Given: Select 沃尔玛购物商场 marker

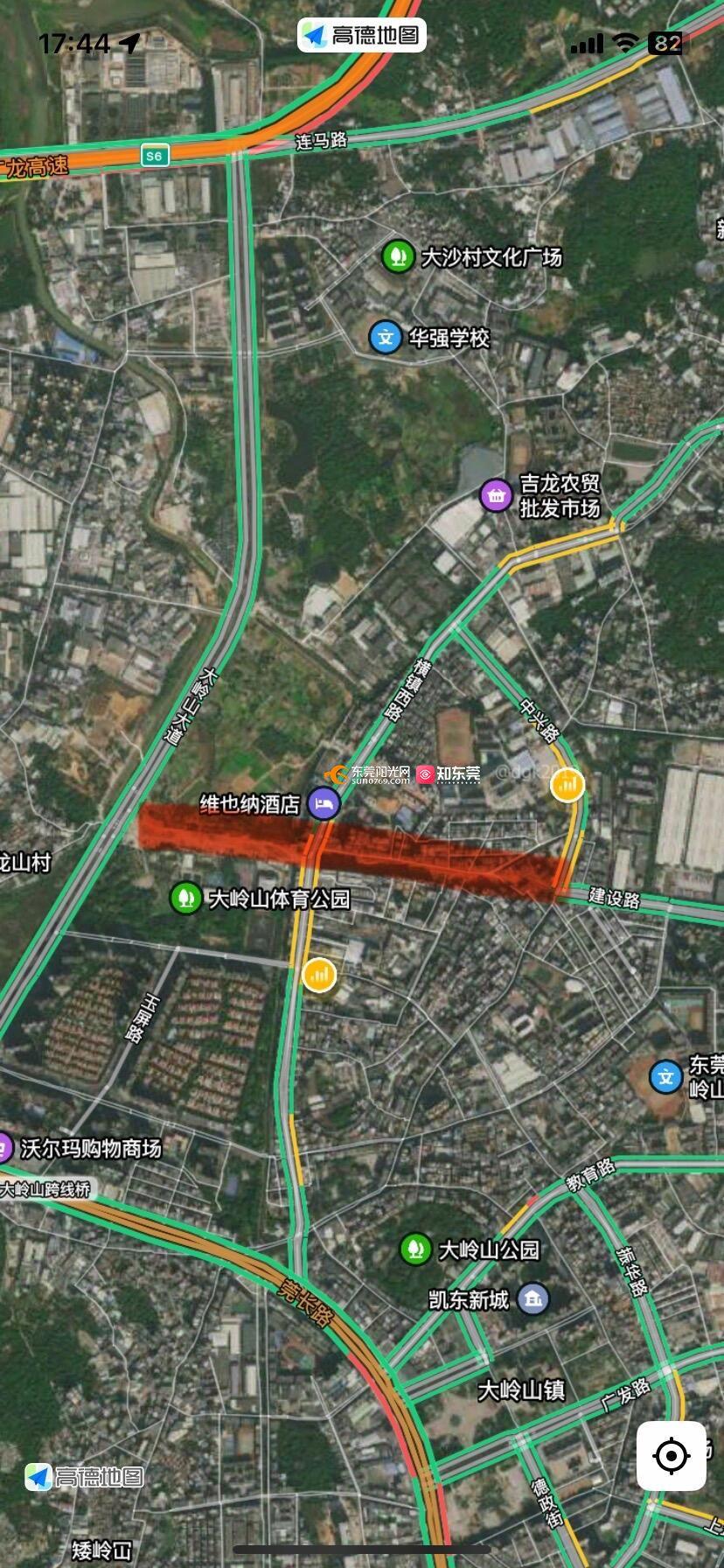Looking at the screenshot, I should coord(5,1148).
